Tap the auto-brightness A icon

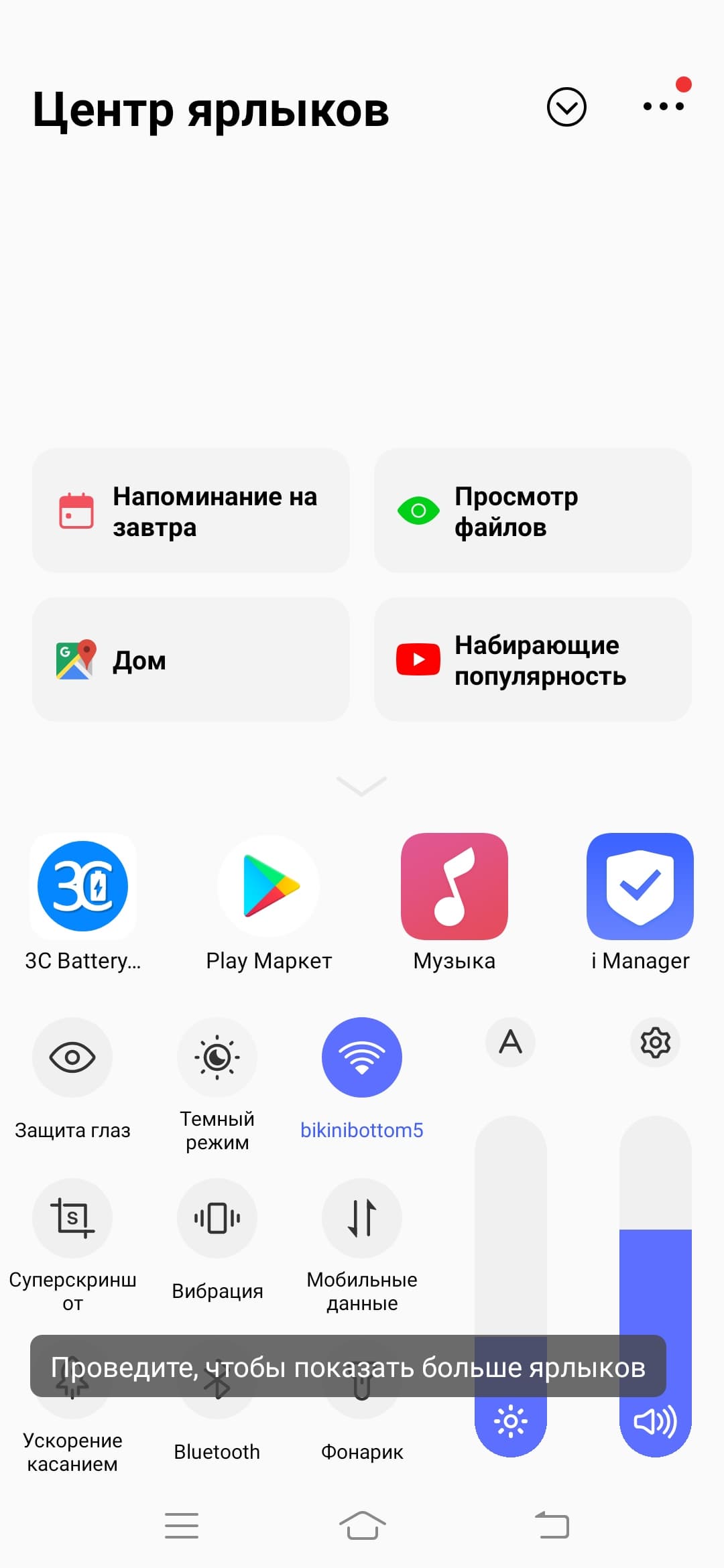[511, 1042]
